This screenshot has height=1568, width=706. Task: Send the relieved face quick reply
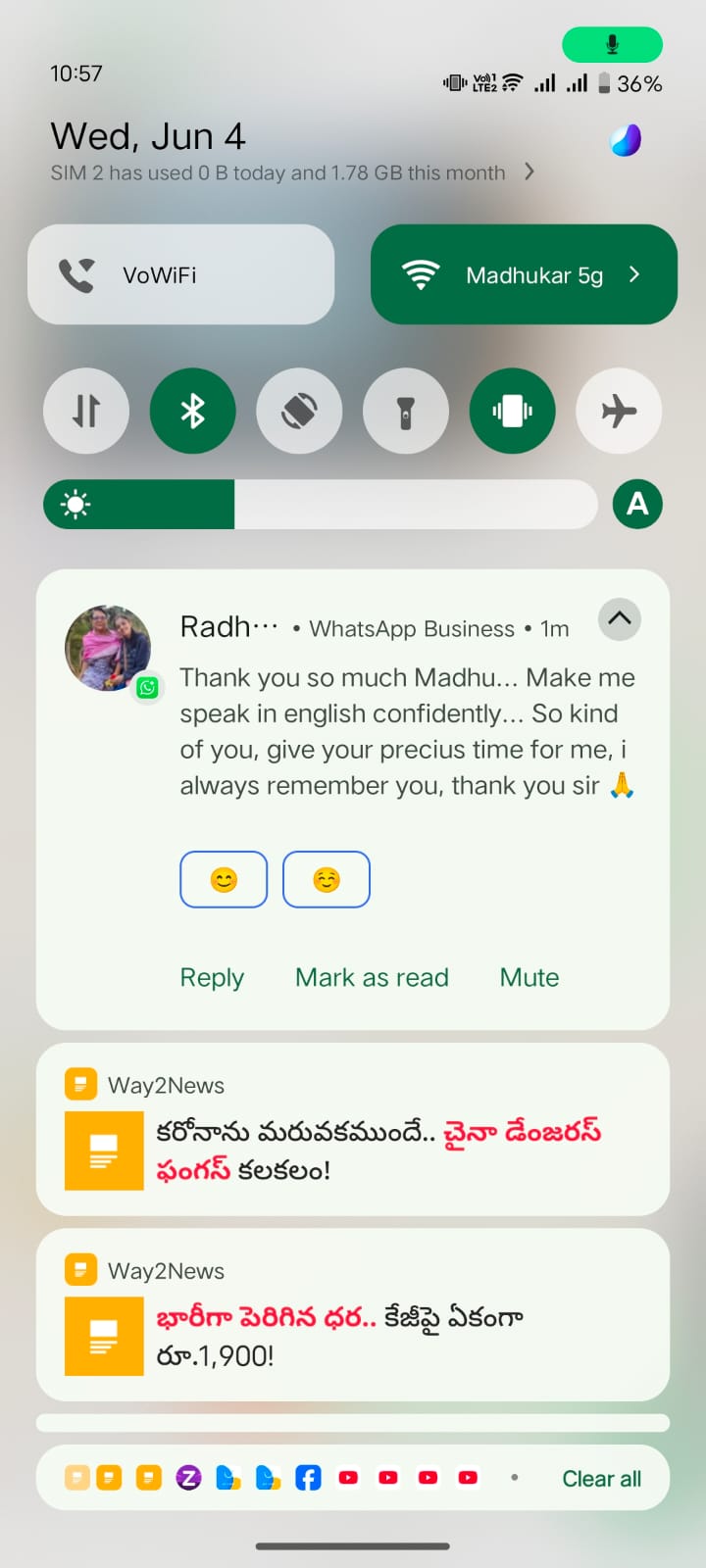click(x=327, y=879)
